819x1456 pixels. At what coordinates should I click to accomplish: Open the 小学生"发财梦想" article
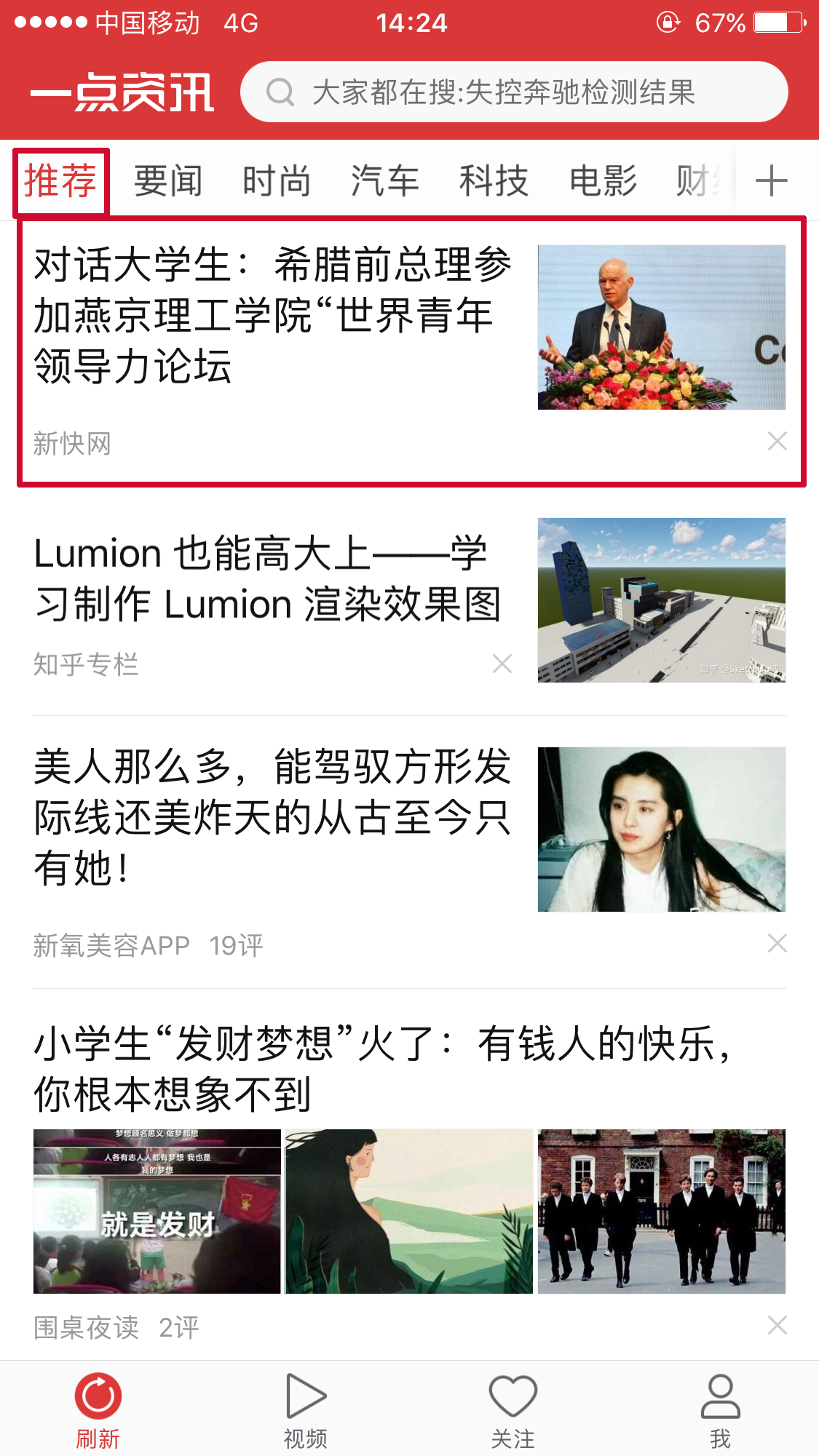click(382, 1068)
